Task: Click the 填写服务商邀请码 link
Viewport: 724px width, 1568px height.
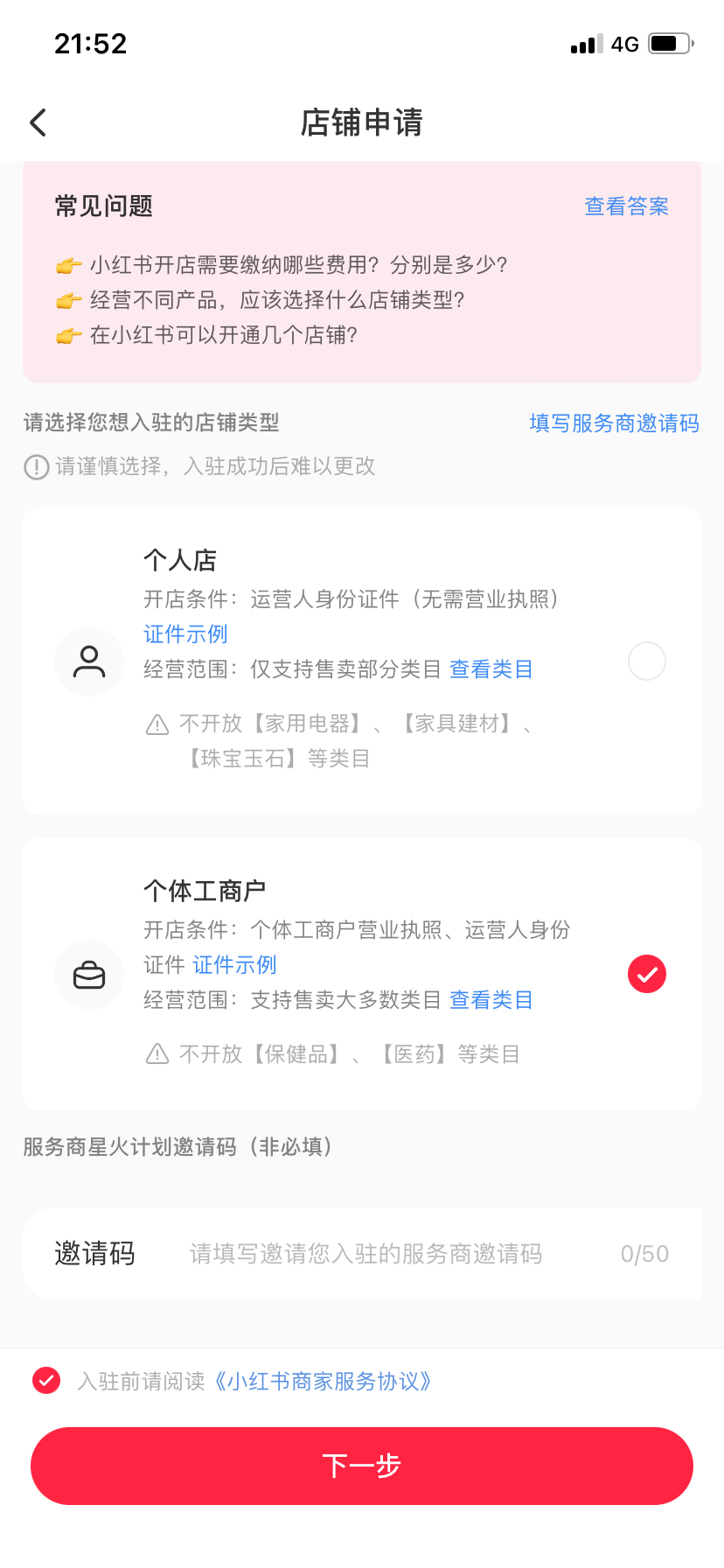Action: pyautogui.click(x=613, y=423)
